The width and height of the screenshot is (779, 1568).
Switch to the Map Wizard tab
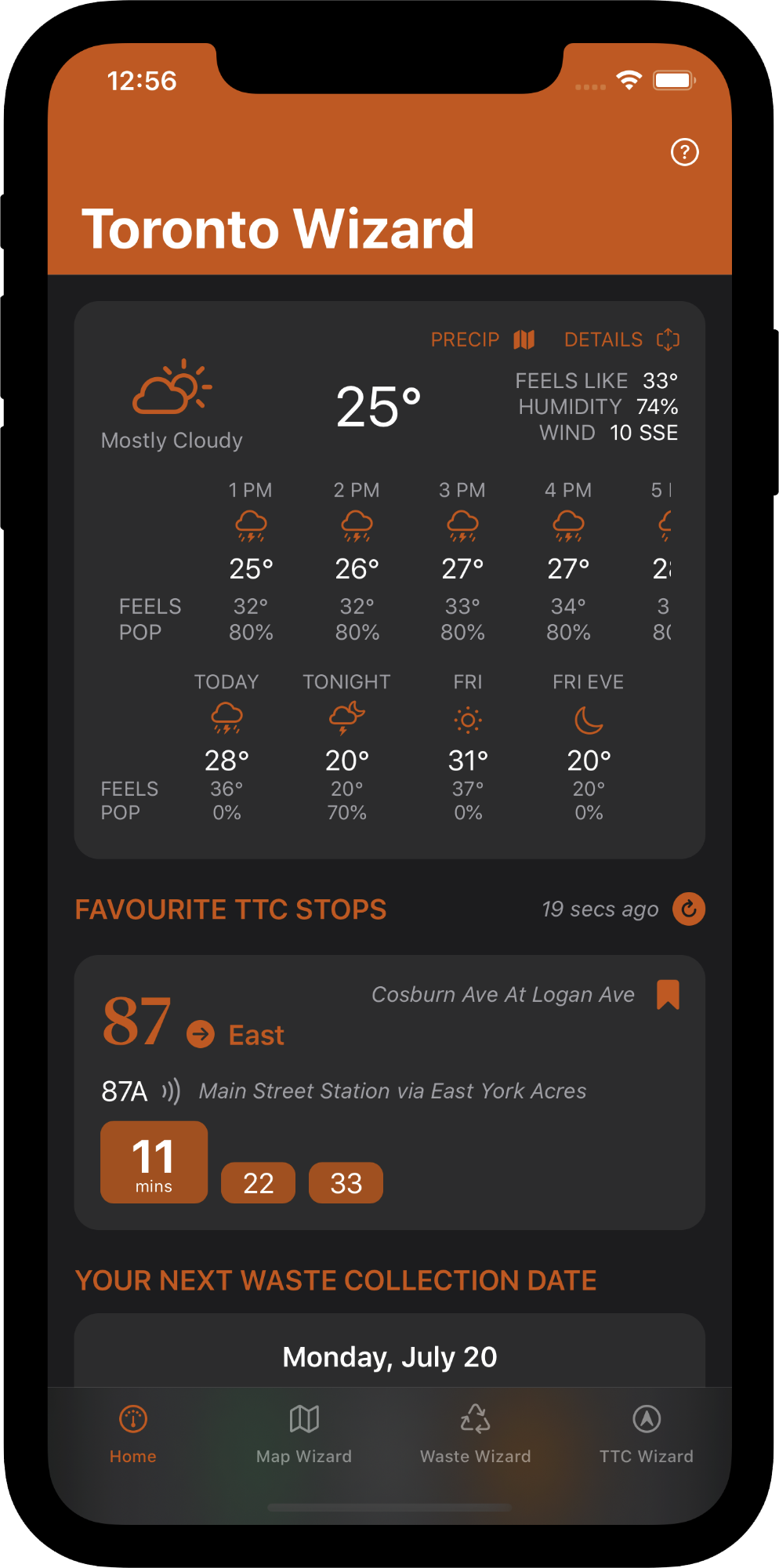pos(304,1434)
